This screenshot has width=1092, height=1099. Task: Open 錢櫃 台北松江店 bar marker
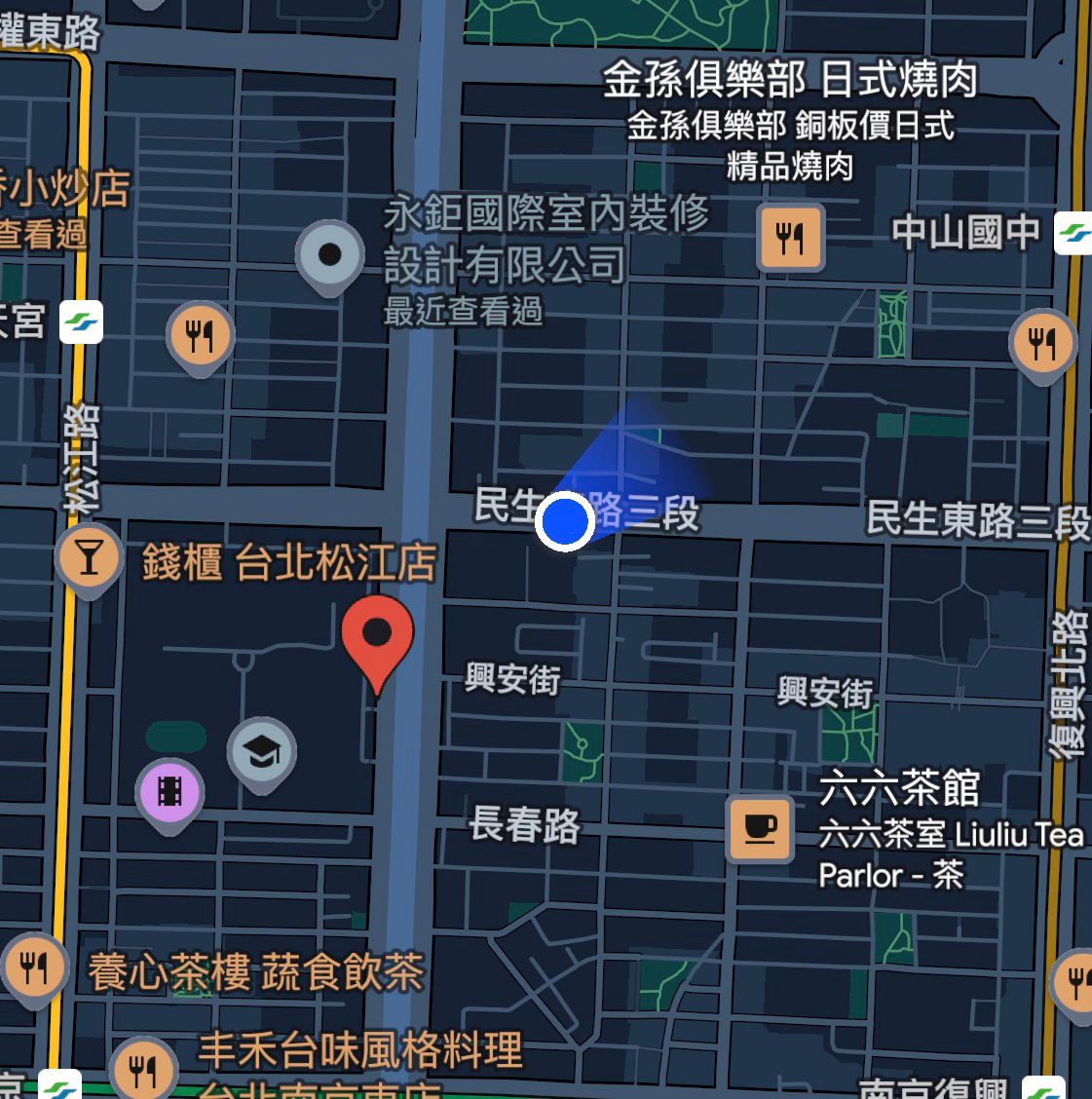coord(89,558)
